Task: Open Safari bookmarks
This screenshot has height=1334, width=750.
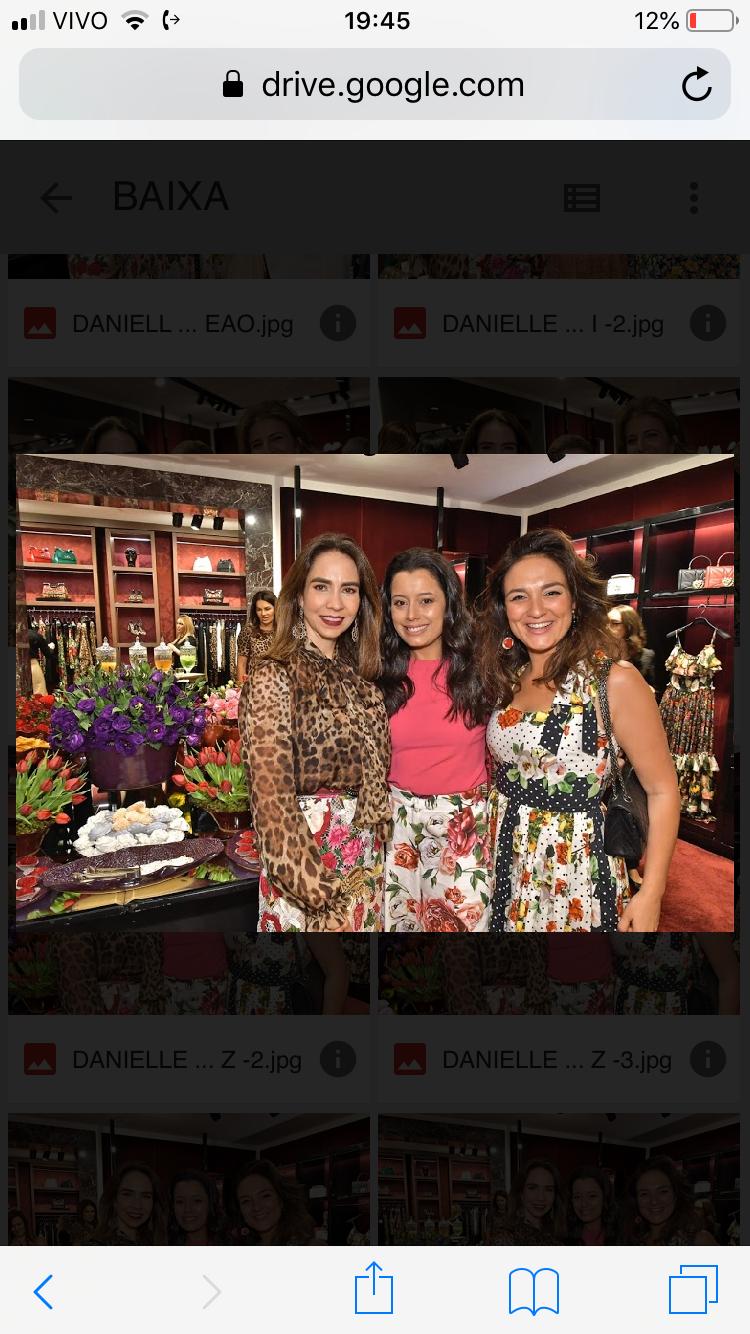Action: point(534,1292)
